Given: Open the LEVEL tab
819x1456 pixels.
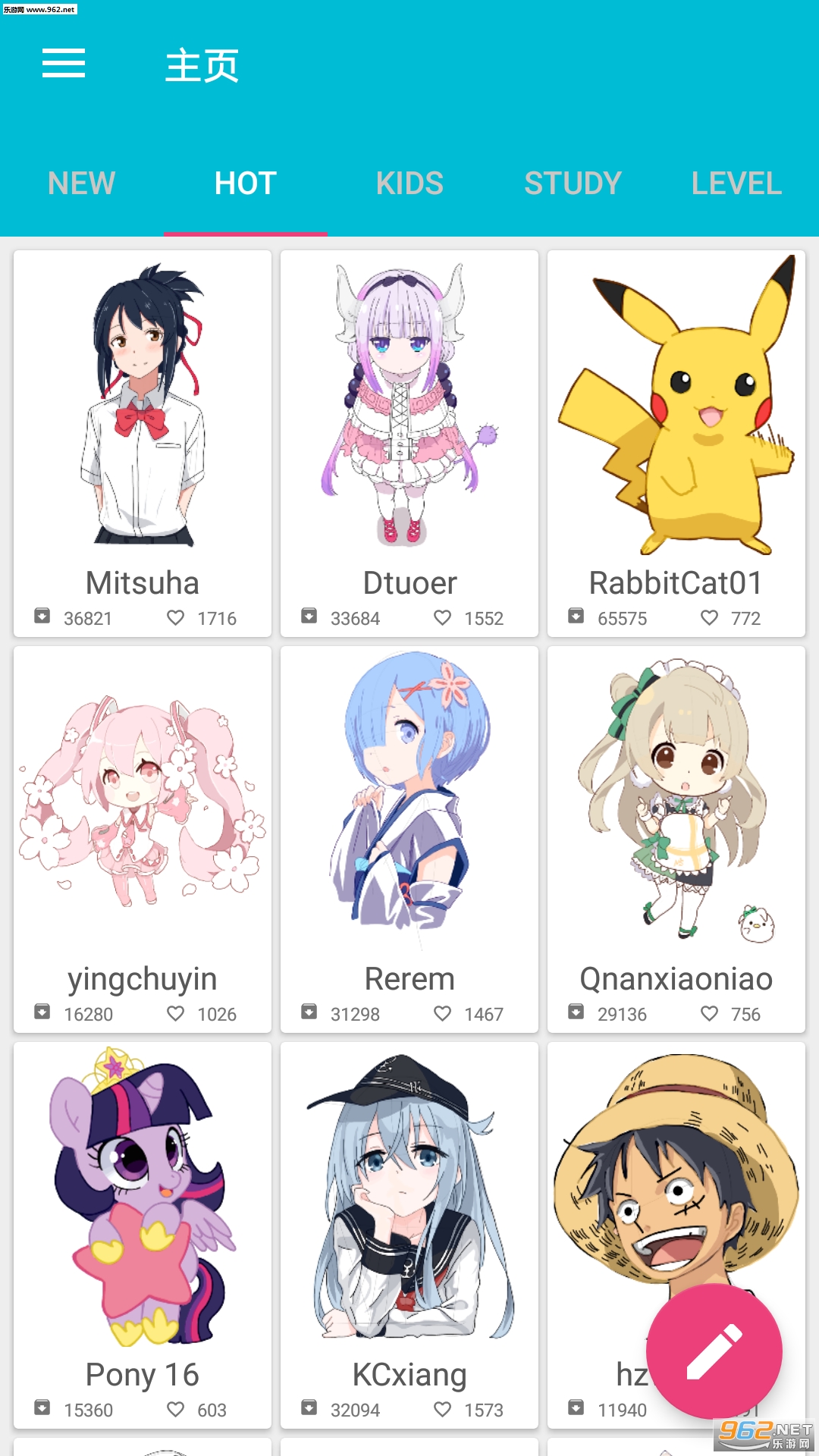Looking at the screenshot, I should [x=736, y=184].
